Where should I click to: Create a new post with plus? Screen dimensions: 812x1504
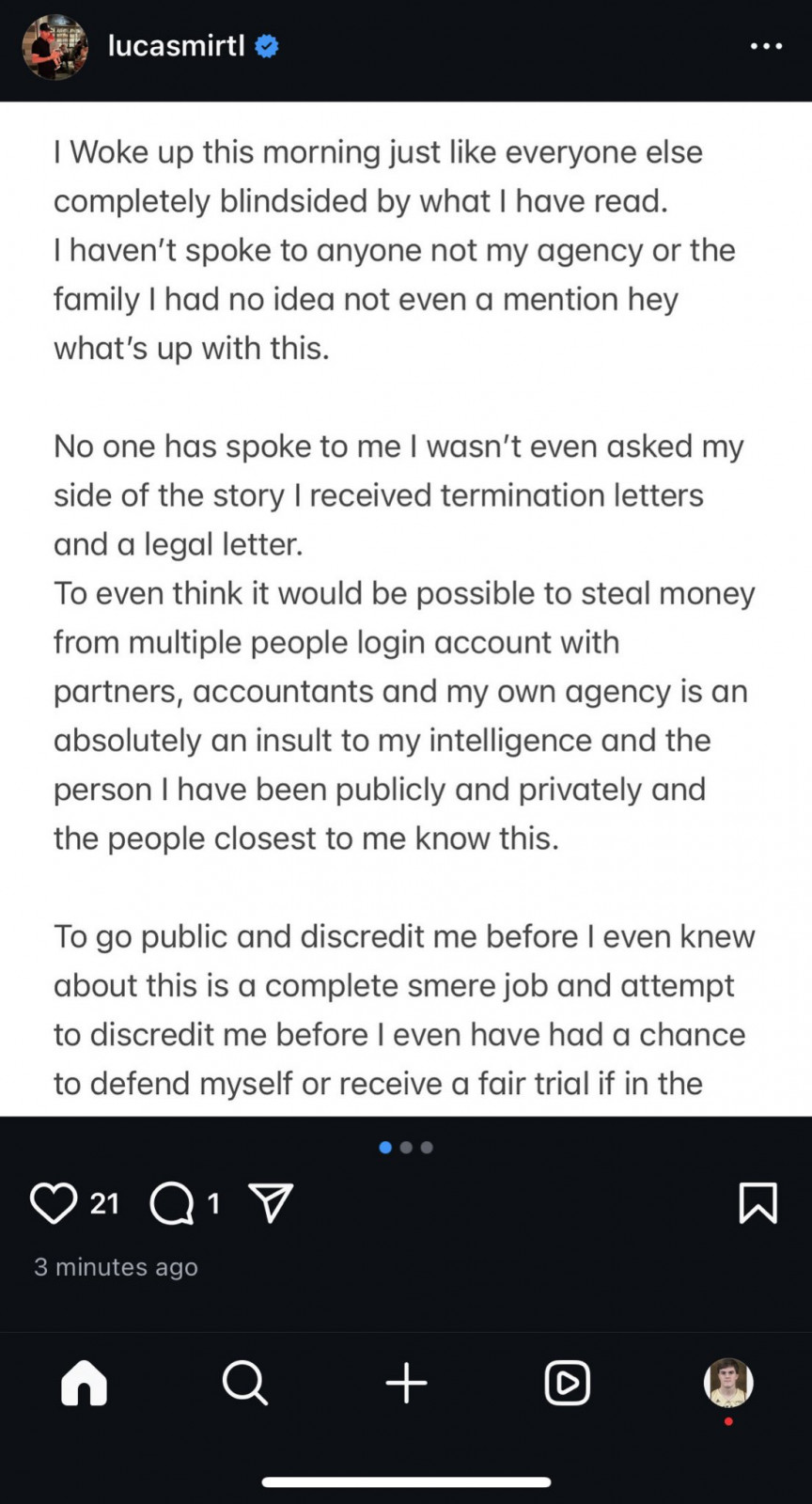tap(406, 1383)
